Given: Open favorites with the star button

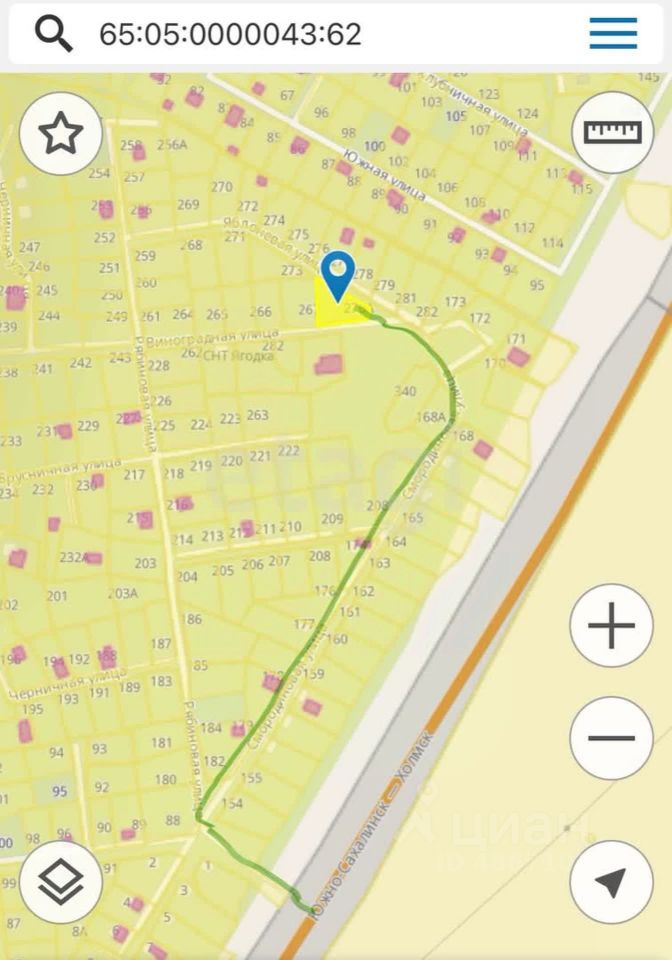Looking at the screenshot, I should pos(61,135).
